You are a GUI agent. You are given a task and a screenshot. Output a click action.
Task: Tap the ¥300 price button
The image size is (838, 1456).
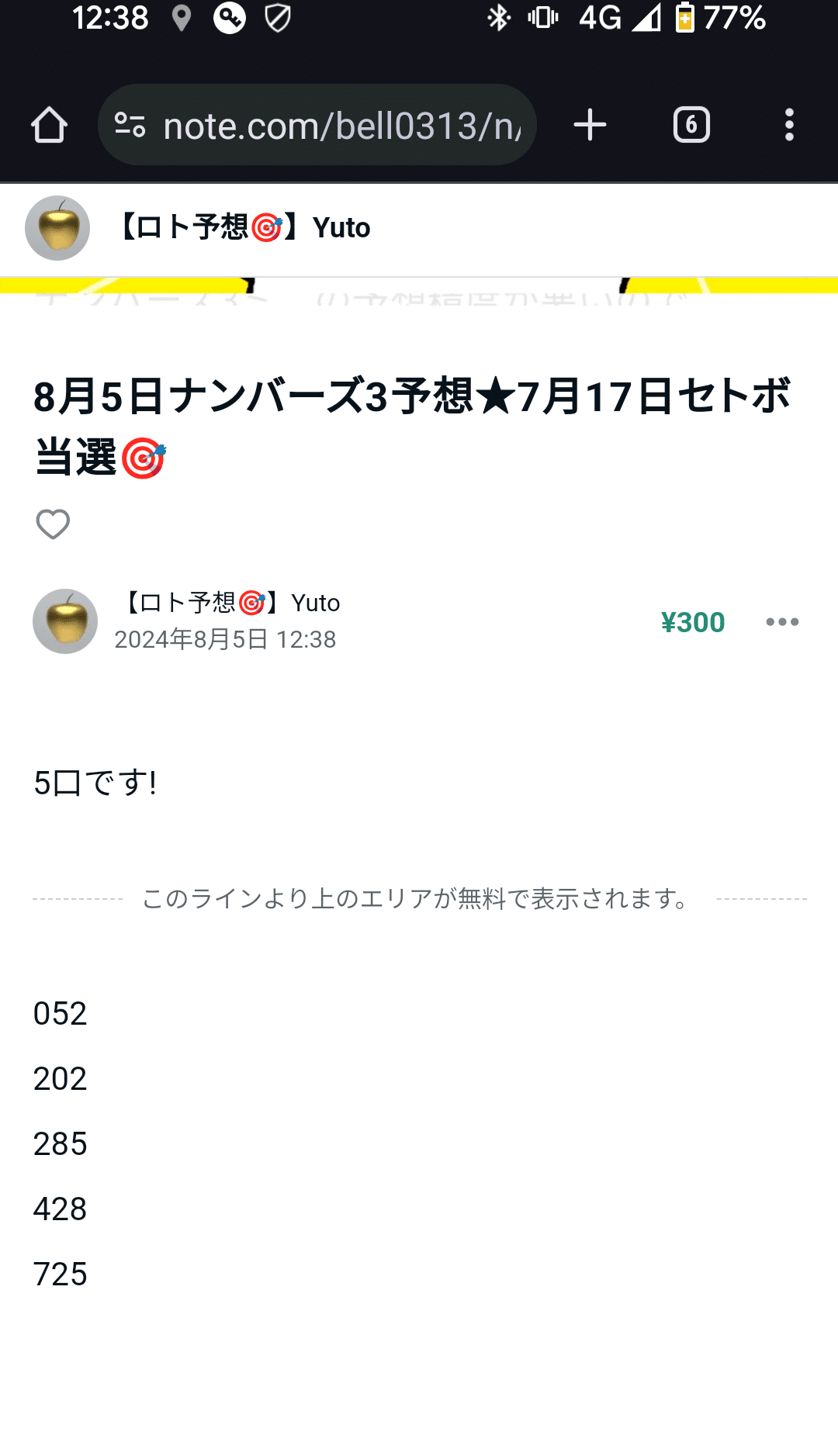point(693,621)
